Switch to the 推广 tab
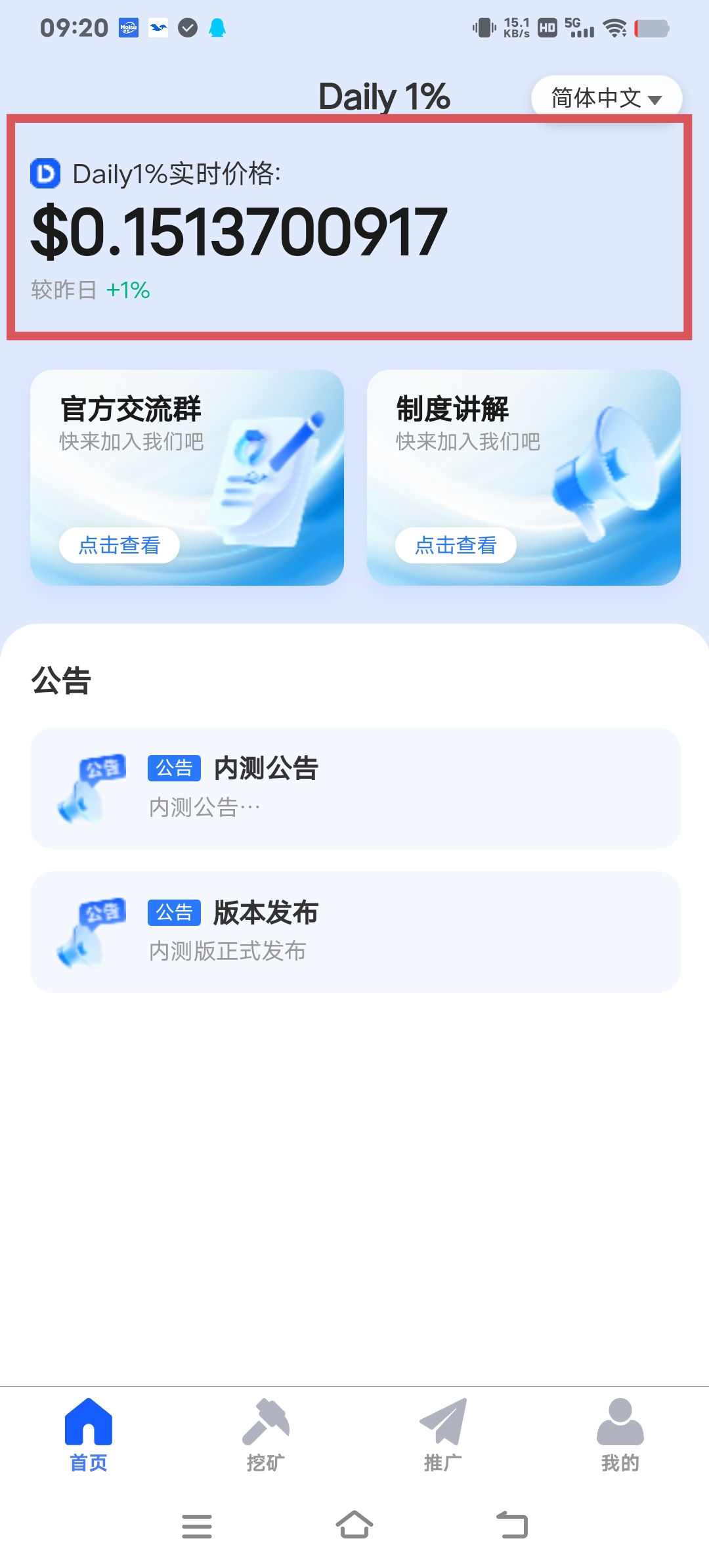 click(443, 1434)
